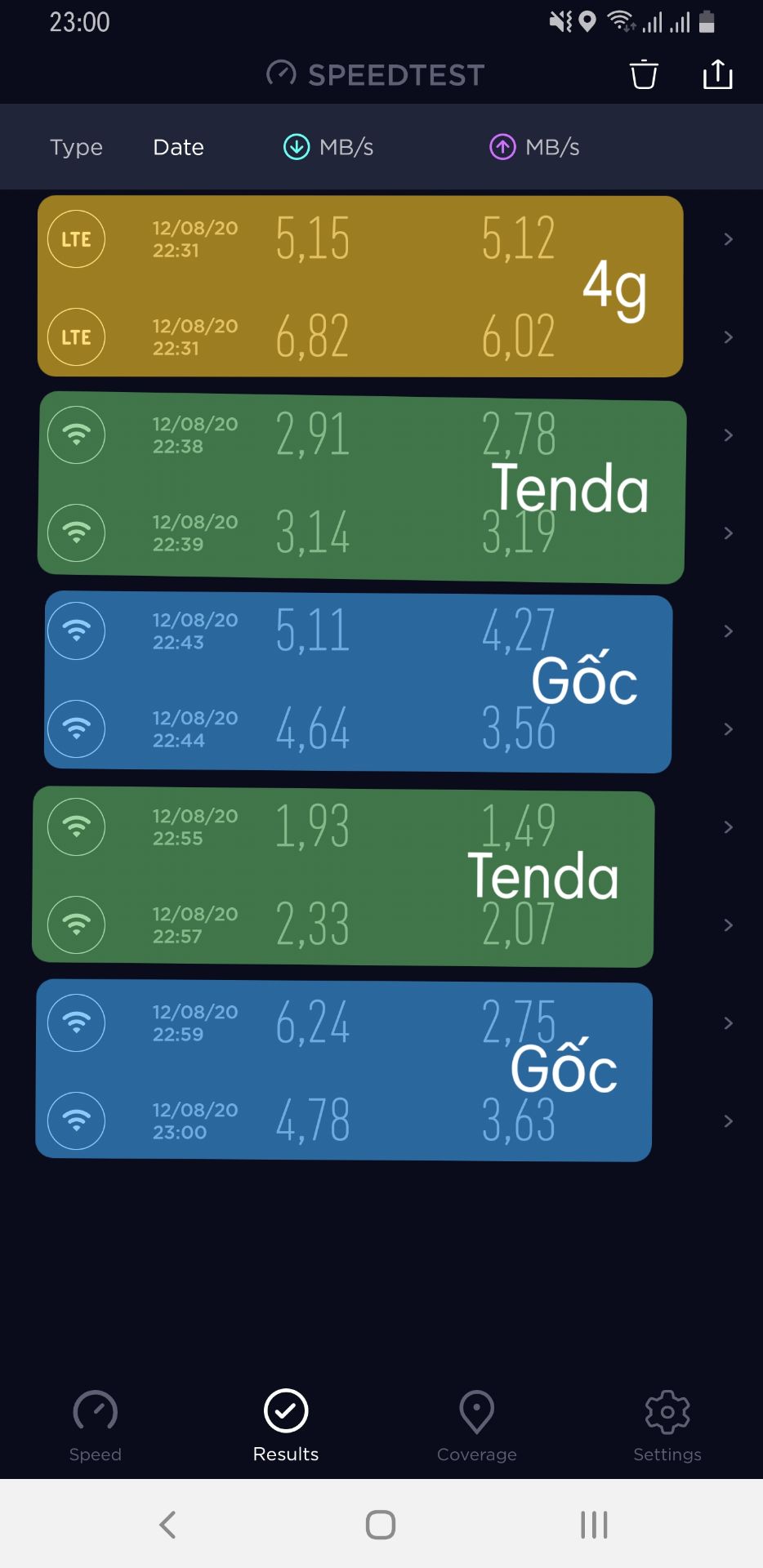The height and width of the screenshot is (1568, 763).
Task: Click the WiFi icon on the 22:43 Gốc result
Action: click(x=76, y=630)
